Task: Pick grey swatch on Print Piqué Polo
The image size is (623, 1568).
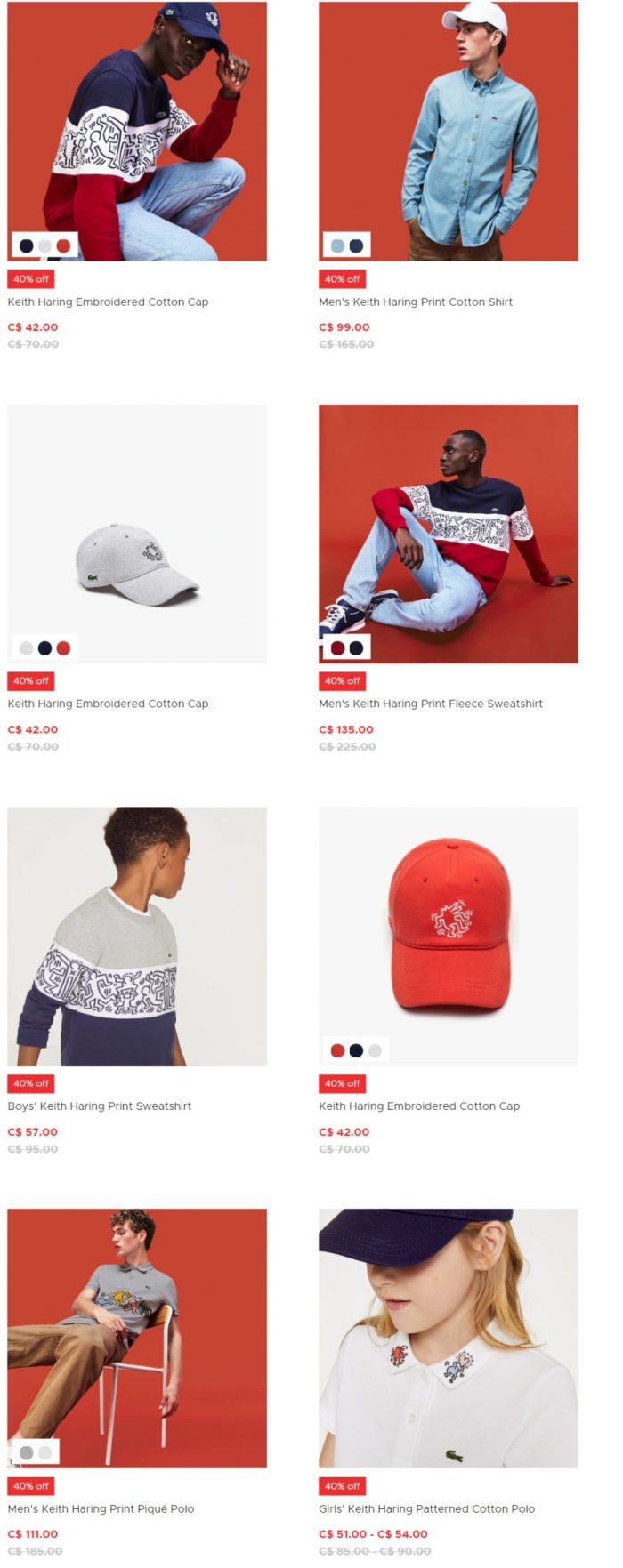Action: tap(27, 1452)
